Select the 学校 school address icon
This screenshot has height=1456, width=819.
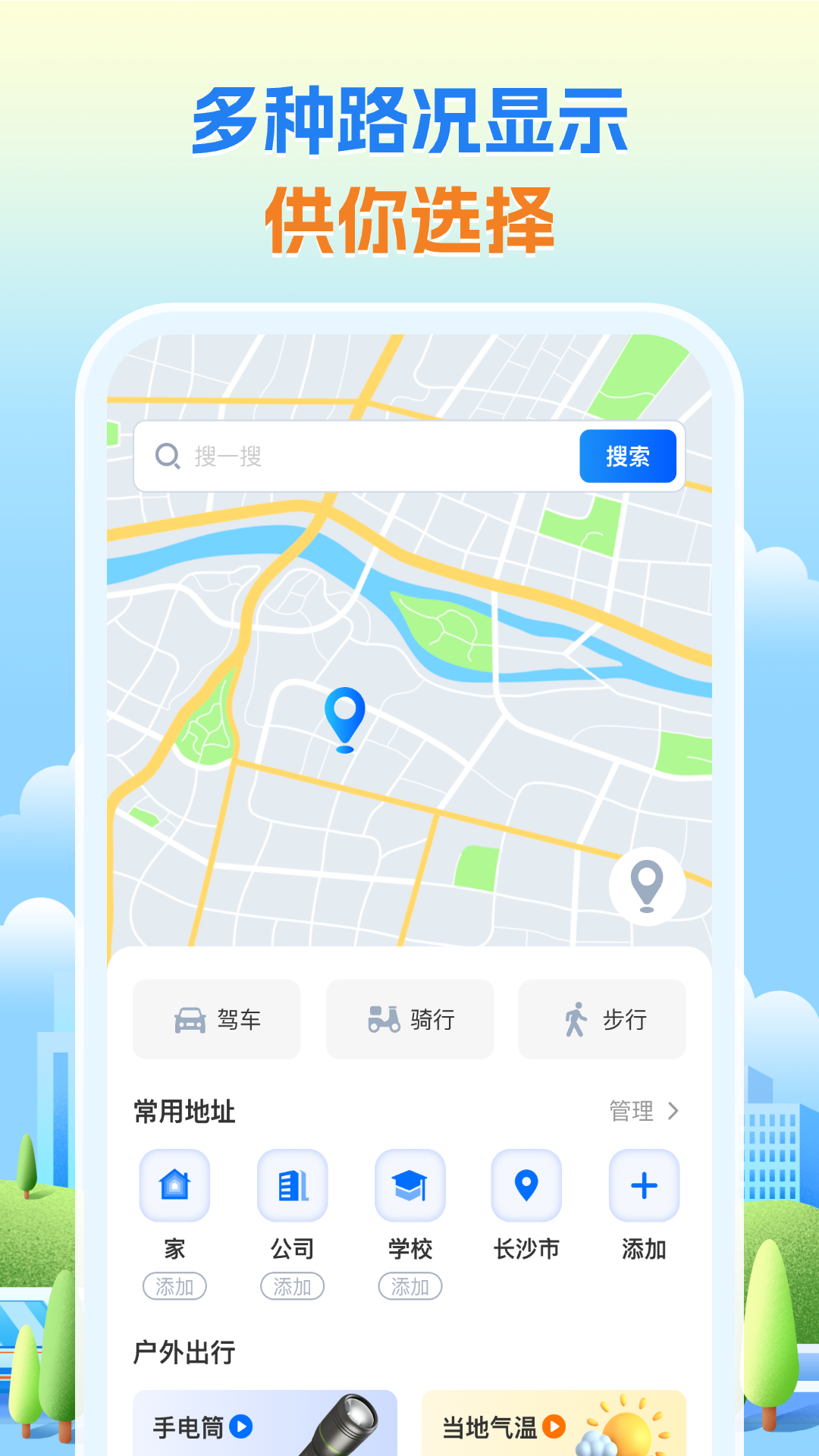pos(409,1185)
